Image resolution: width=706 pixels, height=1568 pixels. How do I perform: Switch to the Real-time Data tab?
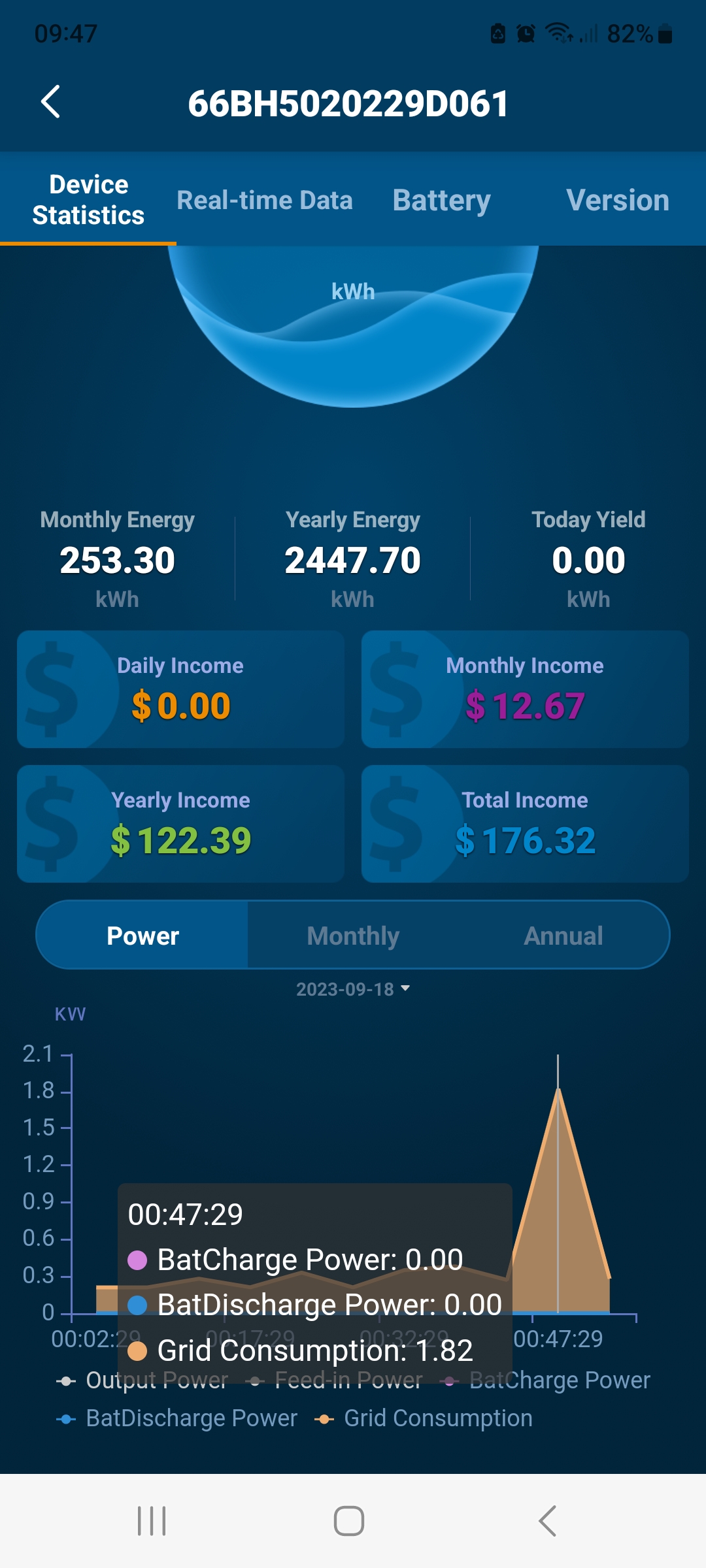point(264,200)
